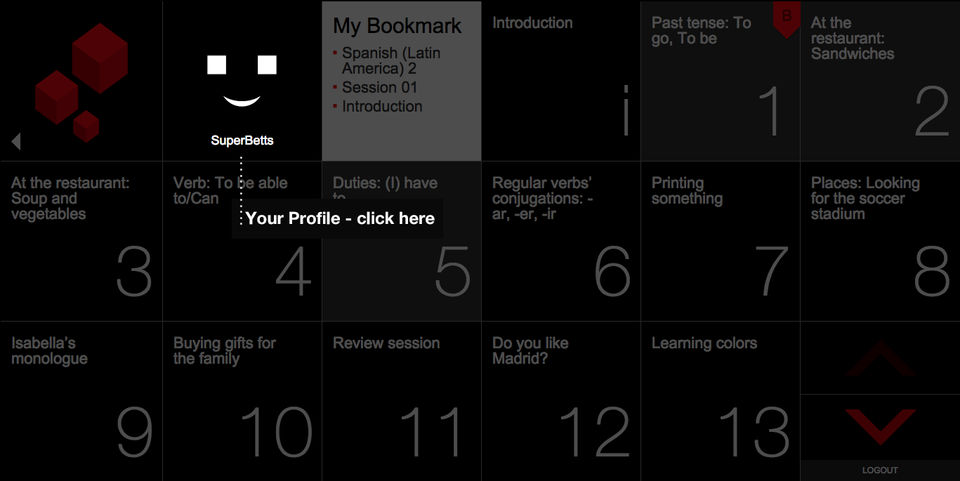Go back with the left arrow by the cubes
960x481 pixels.
[x=16, y=142]
